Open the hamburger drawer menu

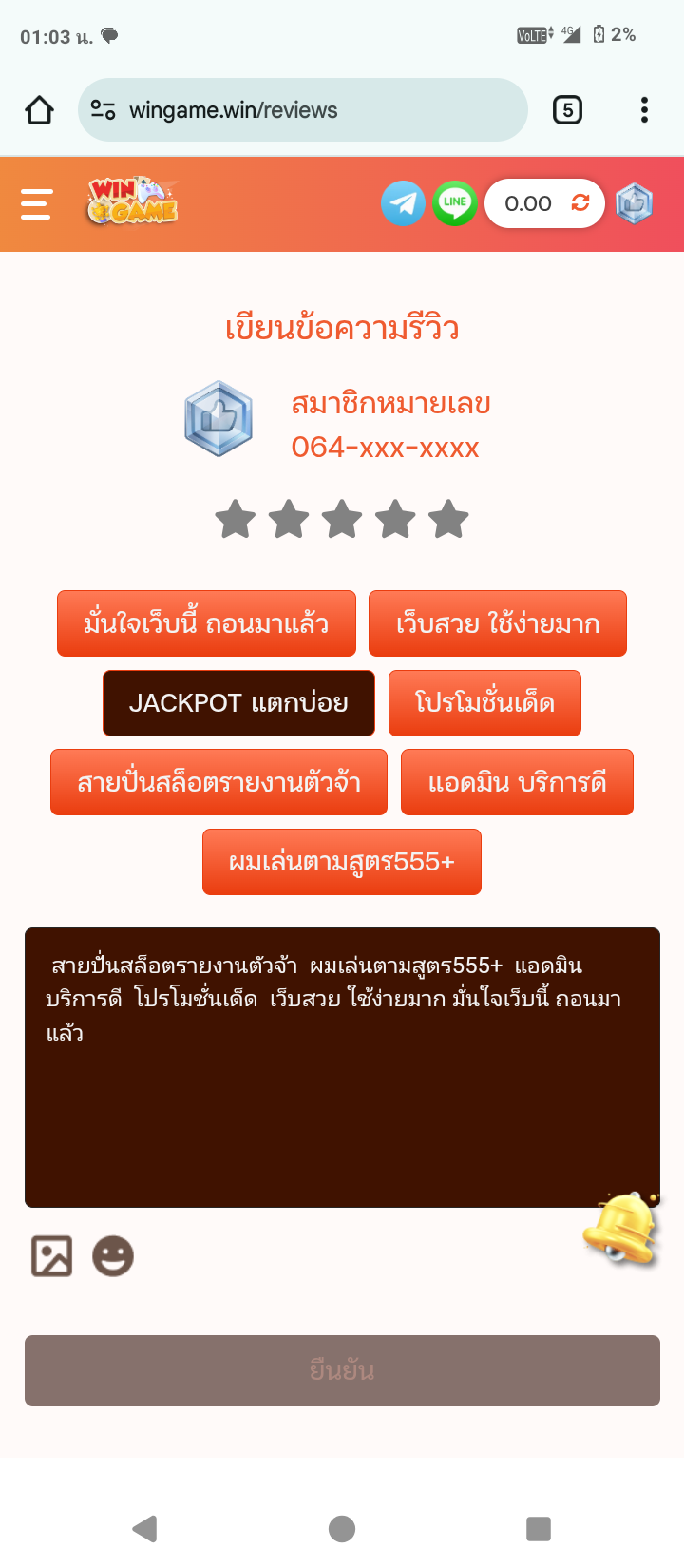click(36, 204)
